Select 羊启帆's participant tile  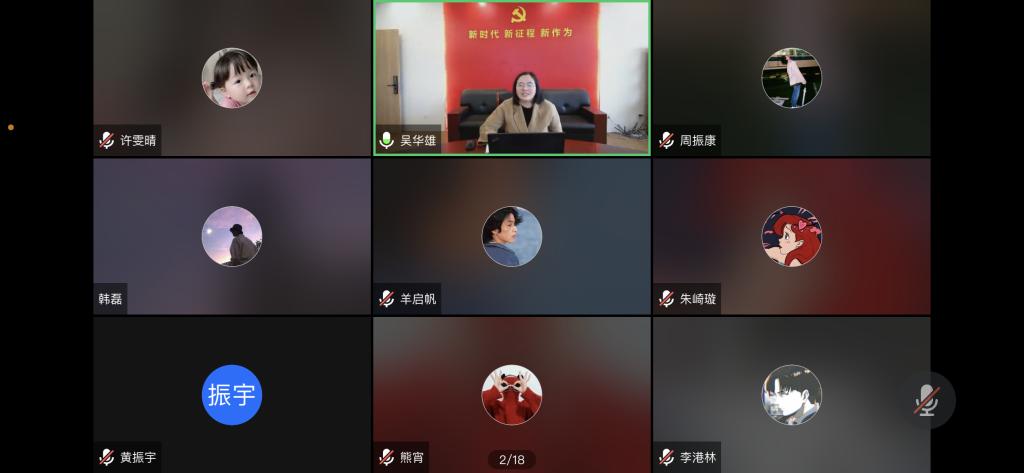[x=511, y=236]
